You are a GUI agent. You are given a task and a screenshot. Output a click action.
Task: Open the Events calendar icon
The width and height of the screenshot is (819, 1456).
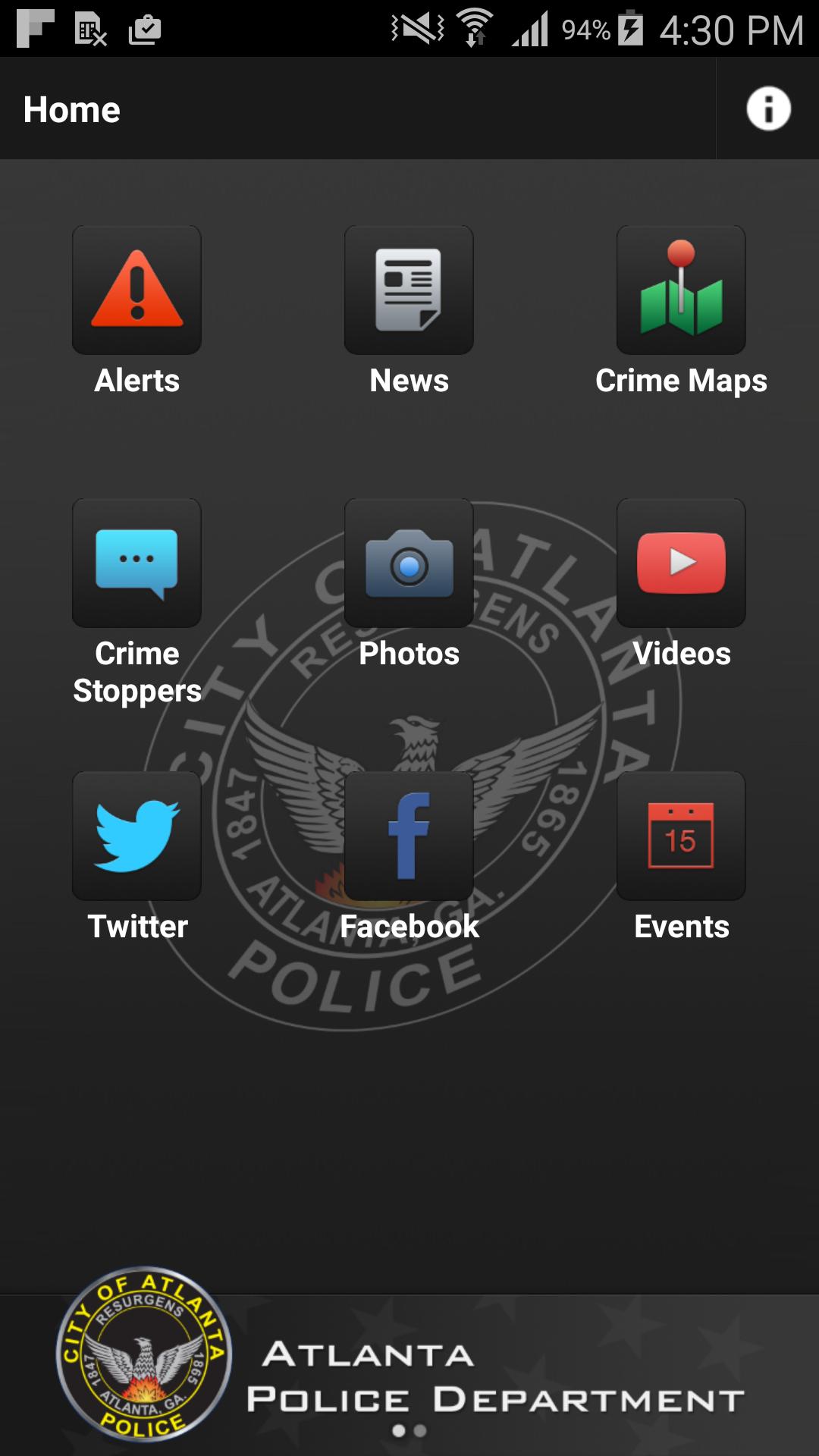click(x=681, y=836)
